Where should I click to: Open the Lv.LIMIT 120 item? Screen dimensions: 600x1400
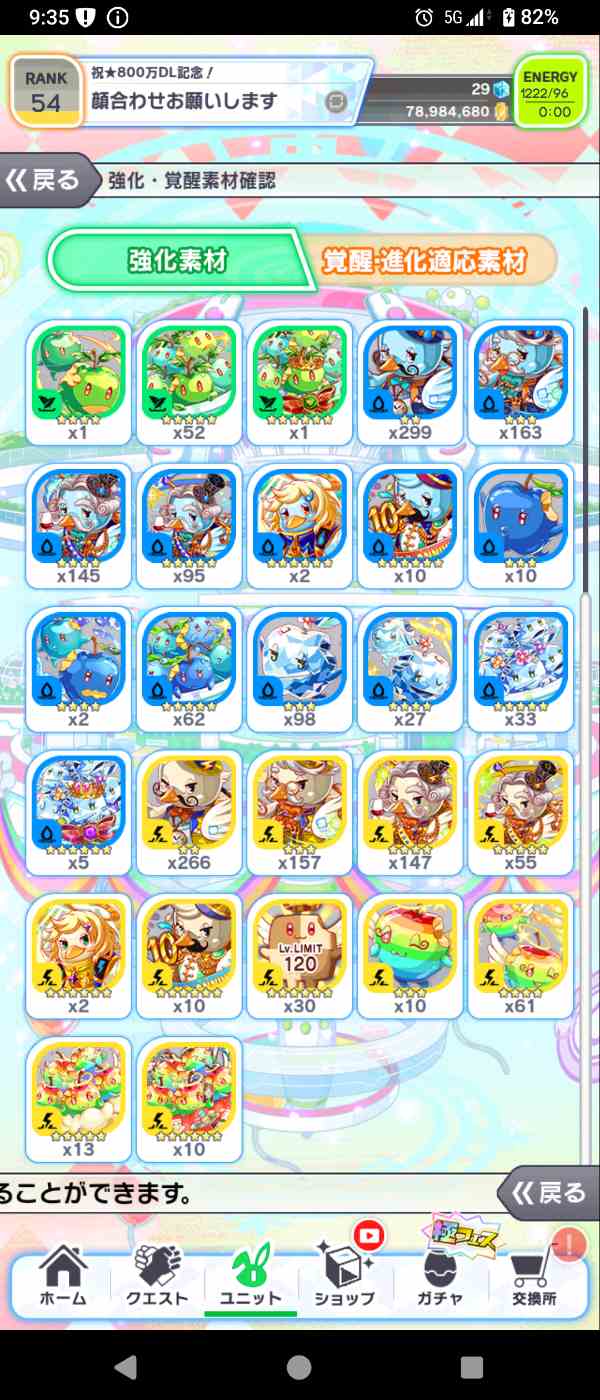299,955
